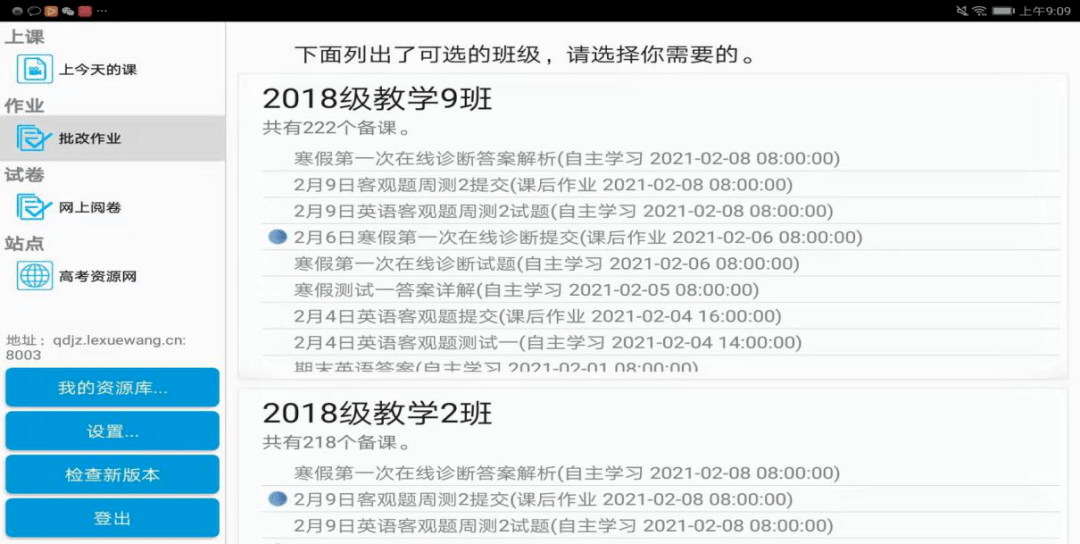
Task: Open 2月6日寒假第一次在线诊断提交 in 9班
Action: 577,238
